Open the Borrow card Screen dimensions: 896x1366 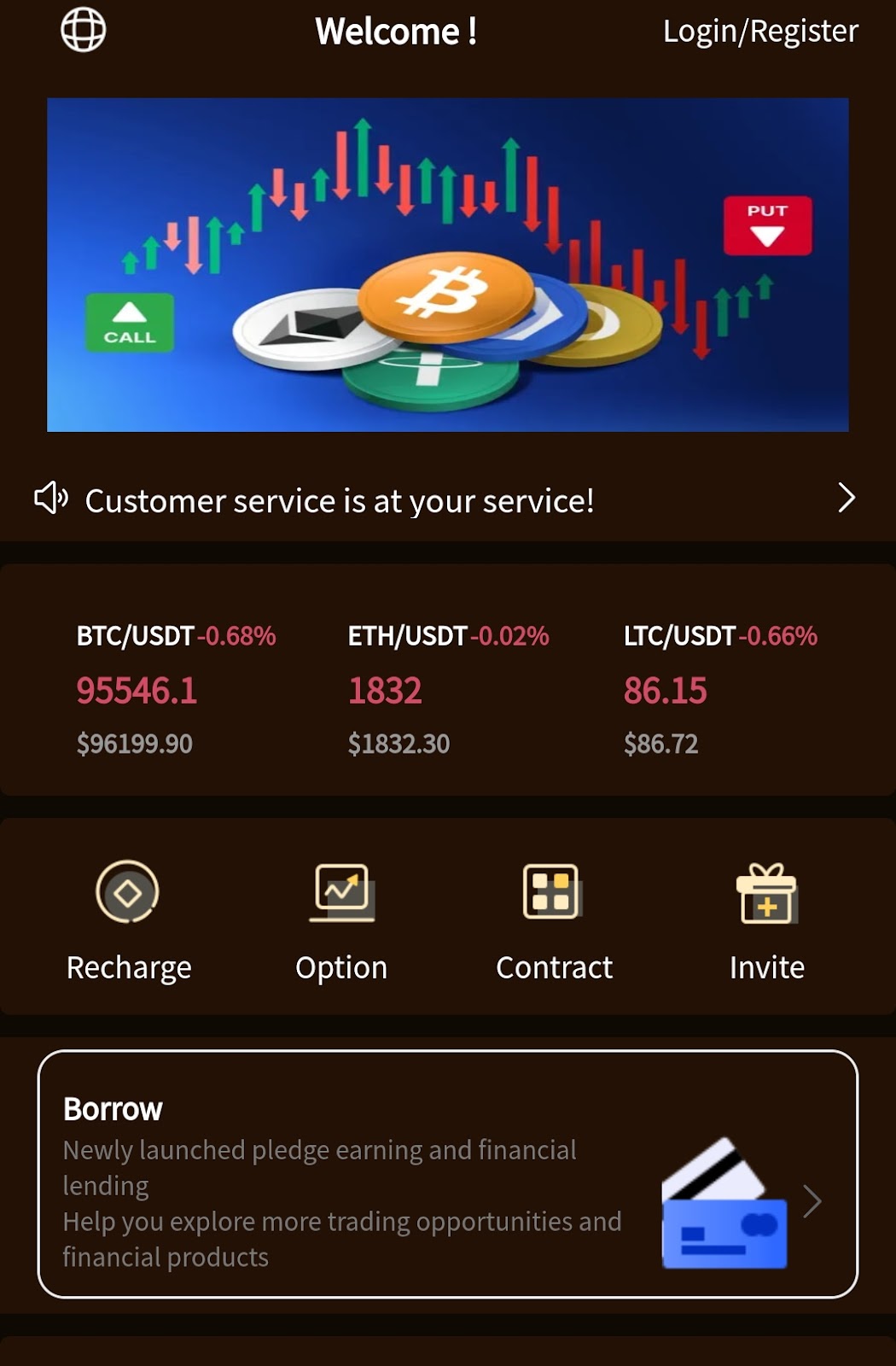447,1174
